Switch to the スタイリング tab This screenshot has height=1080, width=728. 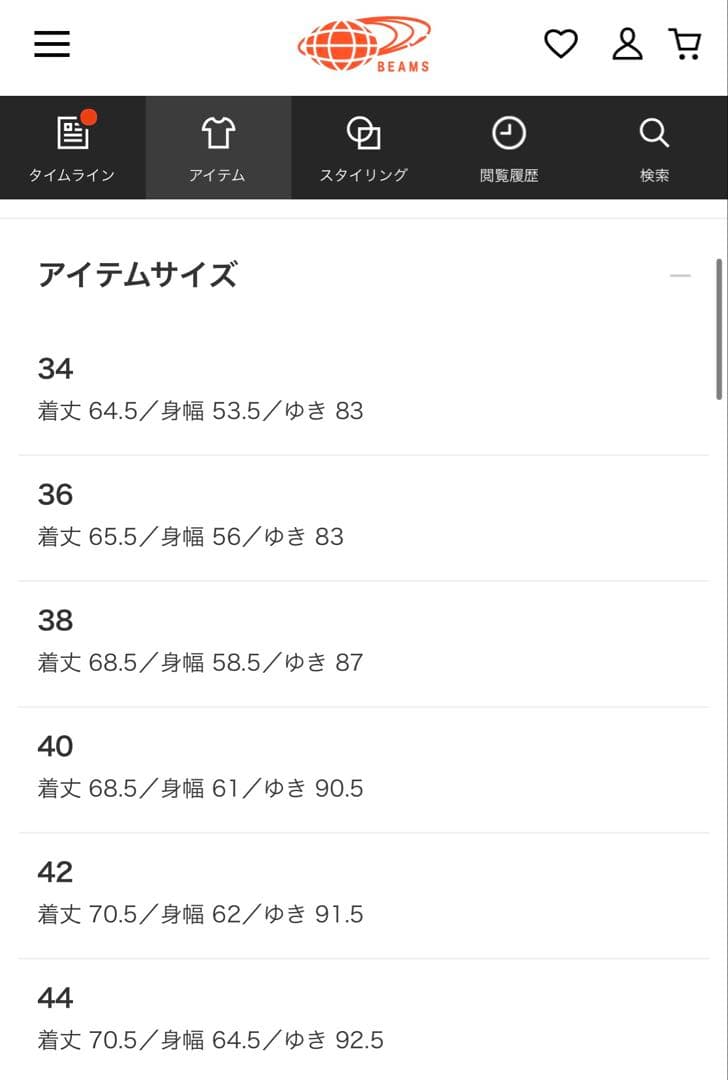363,148
